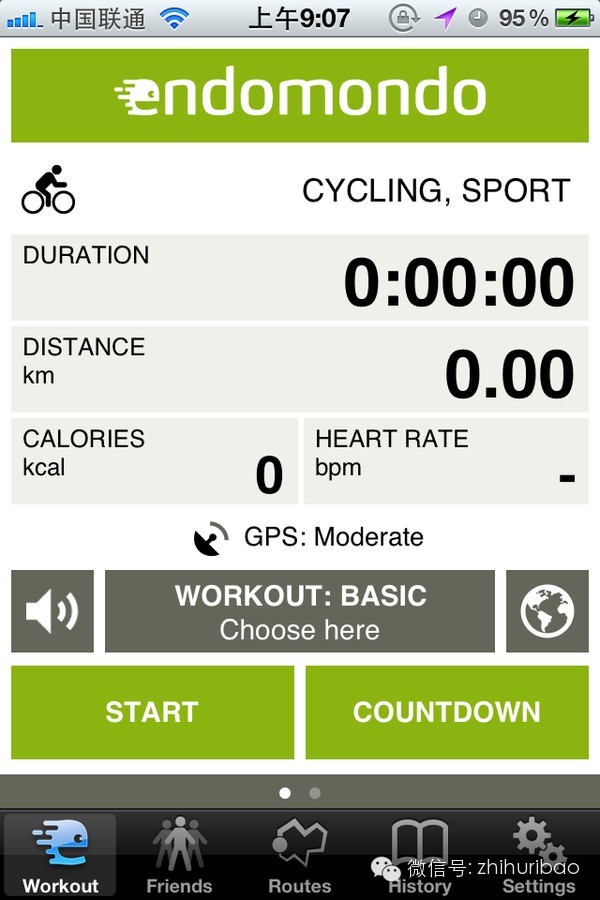Select the Workout tab
The width and height of the screenshot is (600, 900).
pos(60,856)
